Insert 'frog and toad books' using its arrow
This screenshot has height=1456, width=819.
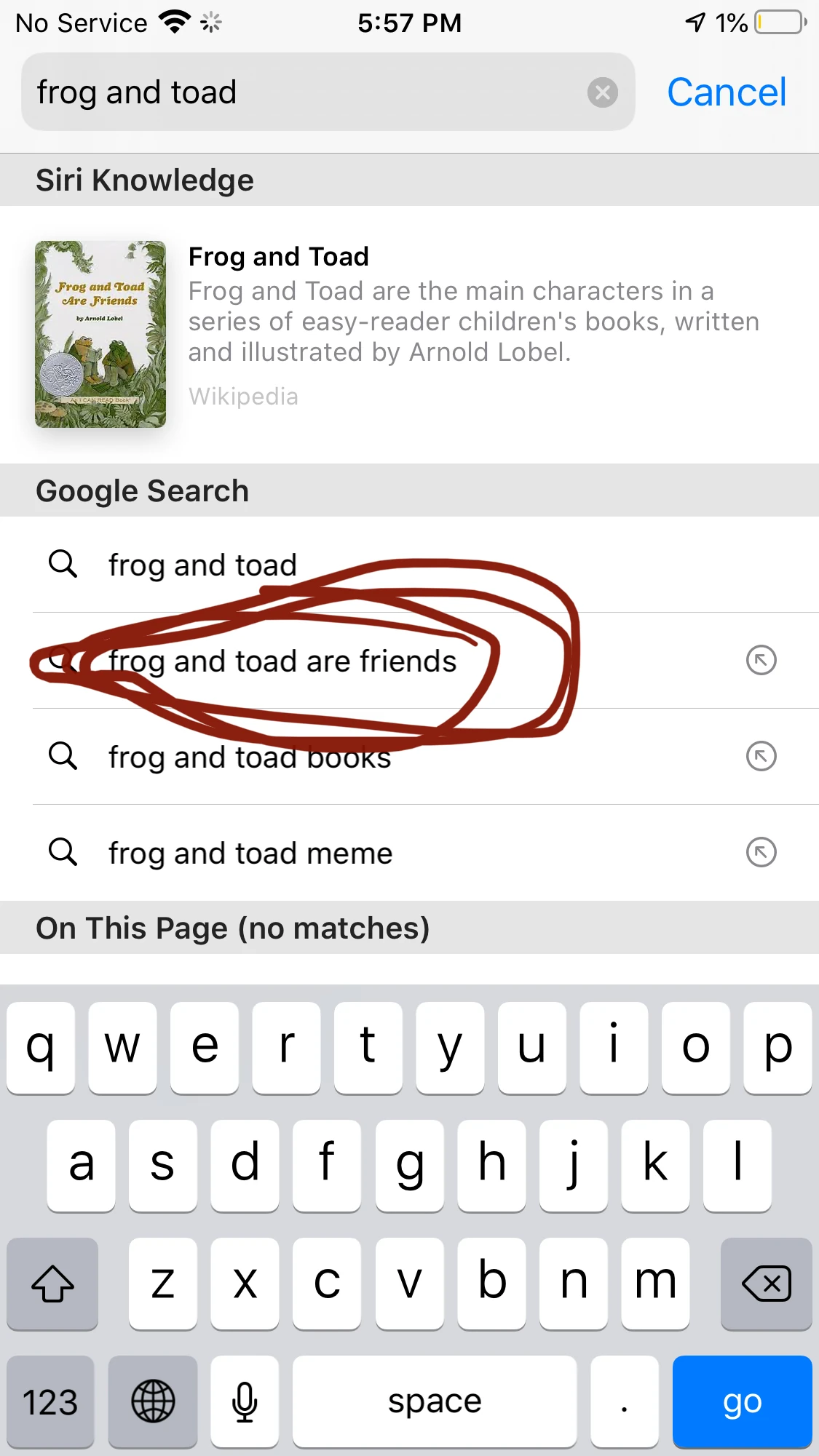761,757
